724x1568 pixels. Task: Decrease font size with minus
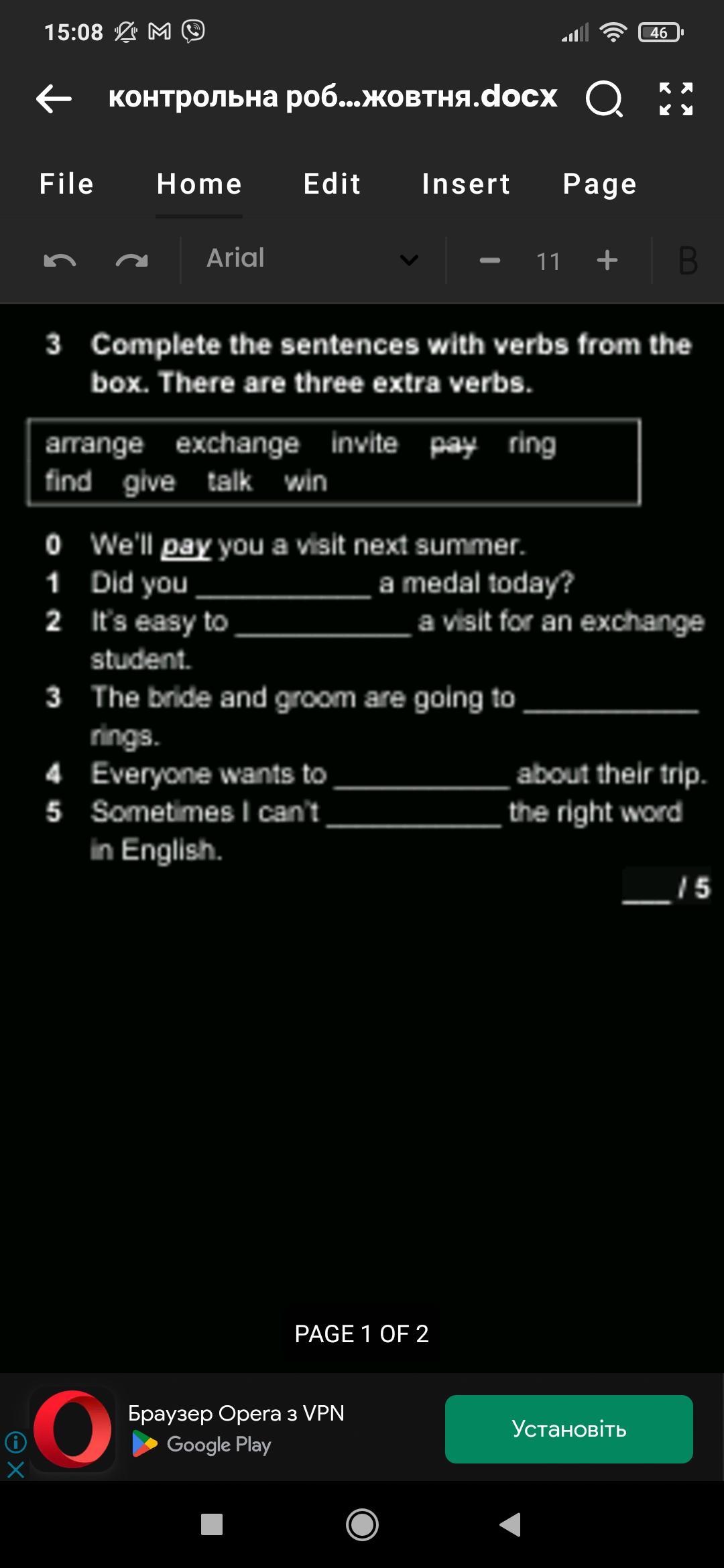tap(490, 260)
